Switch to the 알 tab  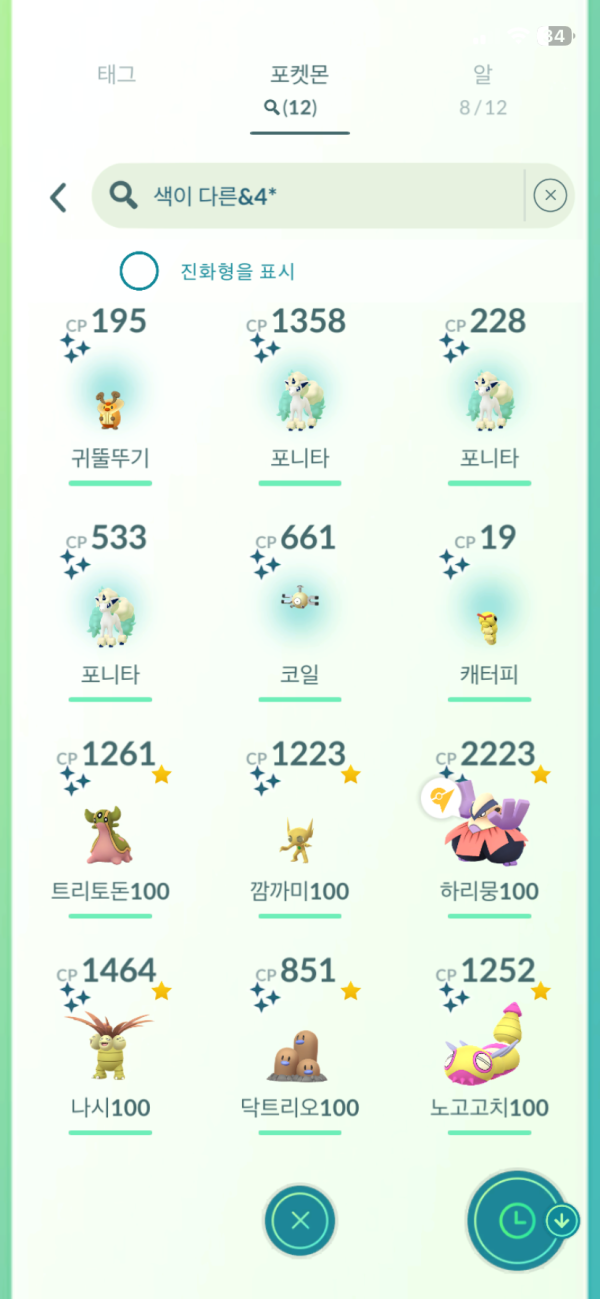pos(483,88)
